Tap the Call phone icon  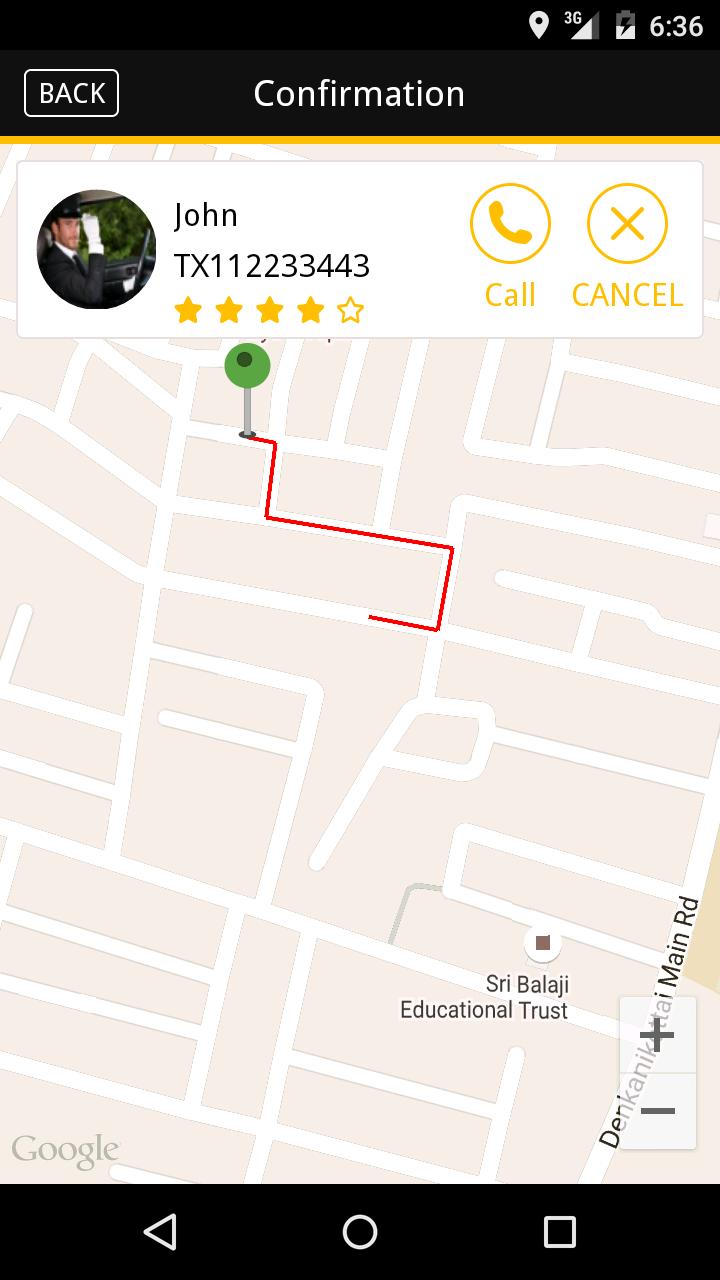pos(510,222)
